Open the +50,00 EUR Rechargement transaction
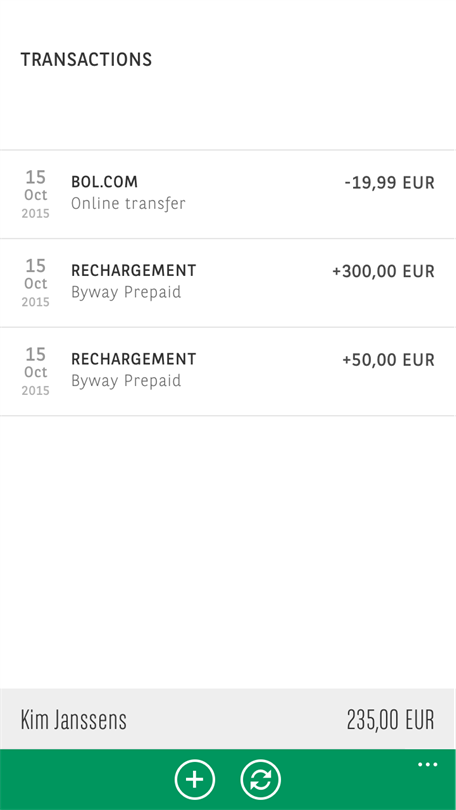Viewport: 456px width, 810px height. pos(228,371)
